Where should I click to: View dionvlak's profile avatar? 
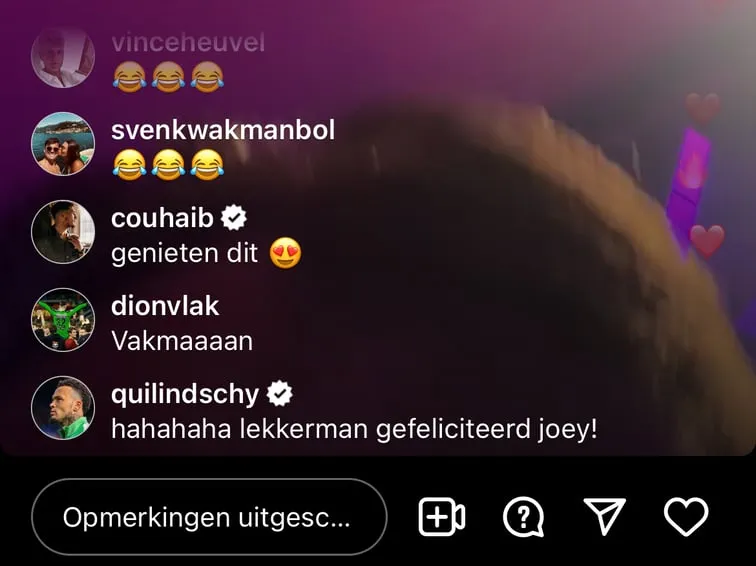pos(63,320)
